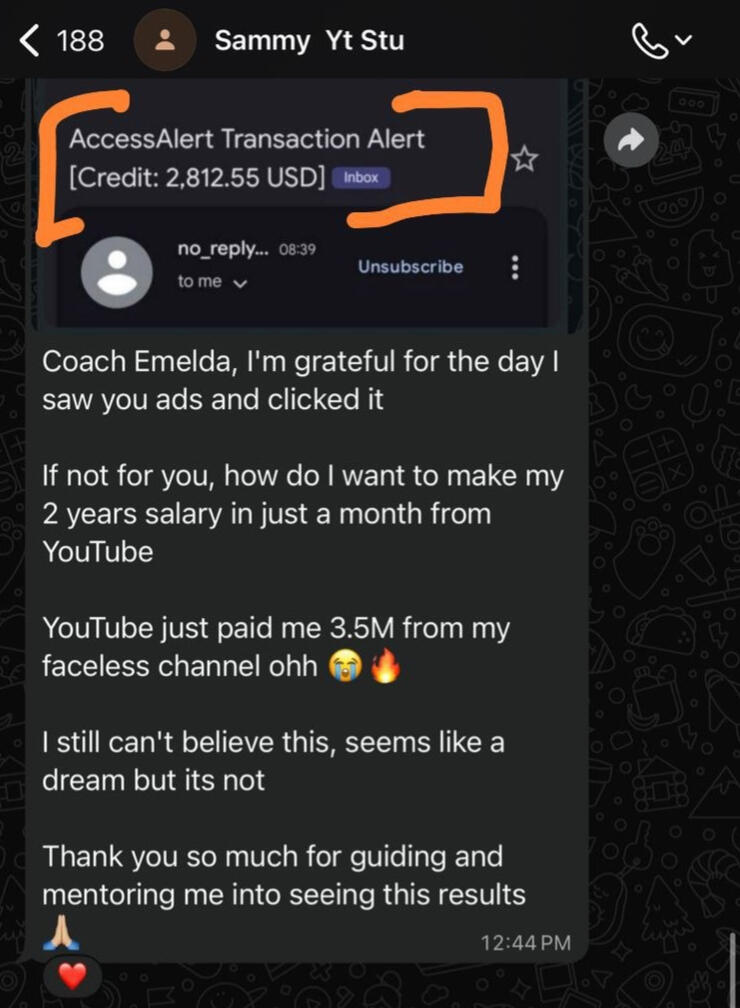Forward the transaction alert image

click(632, 143)
